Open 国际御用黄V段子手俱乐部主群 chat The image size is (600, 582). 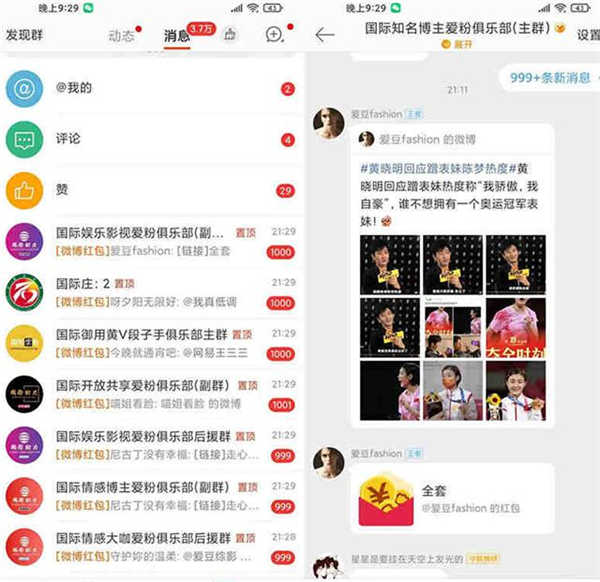pyautogui.click(x=150, y=344)
